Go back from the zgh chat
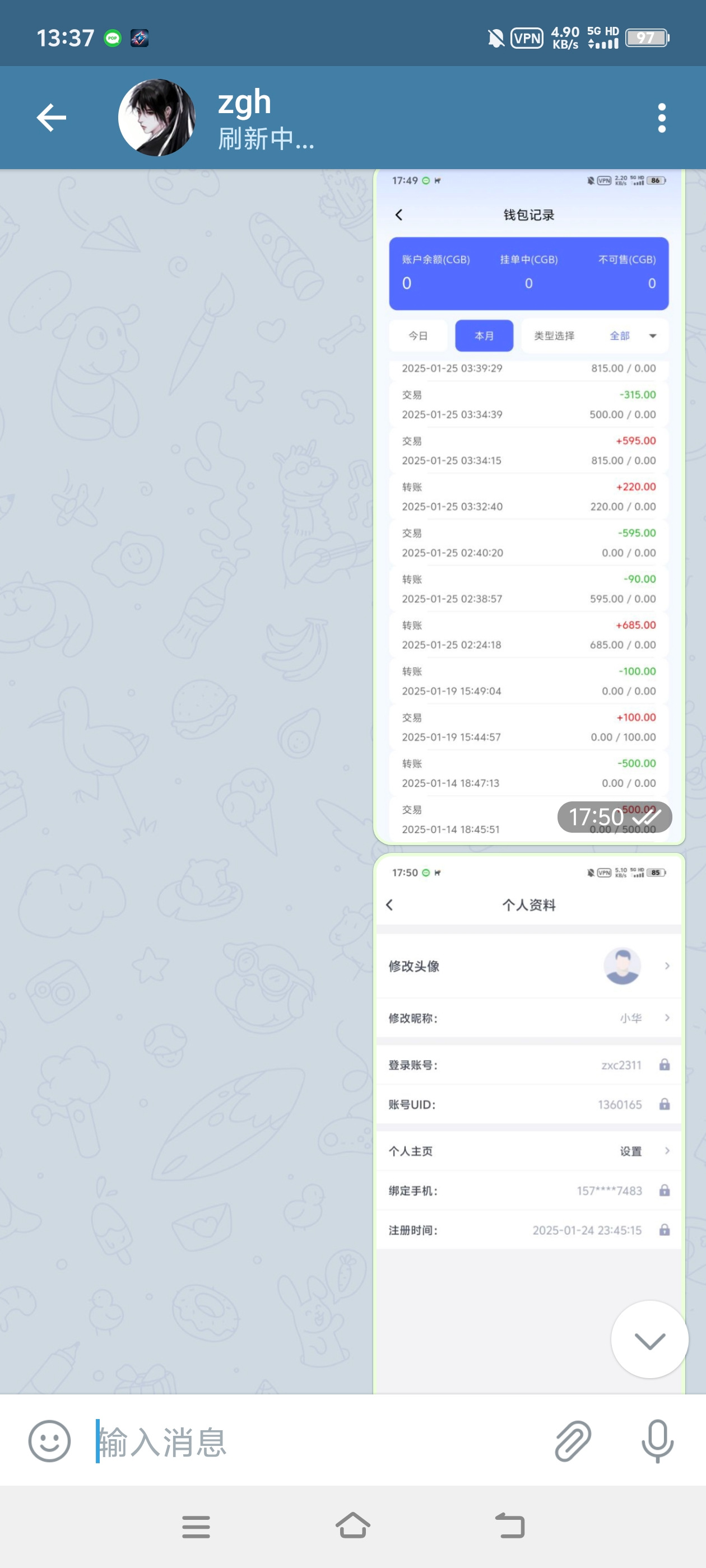Screen dimensions: 706x1568 (x=51, y=118)
